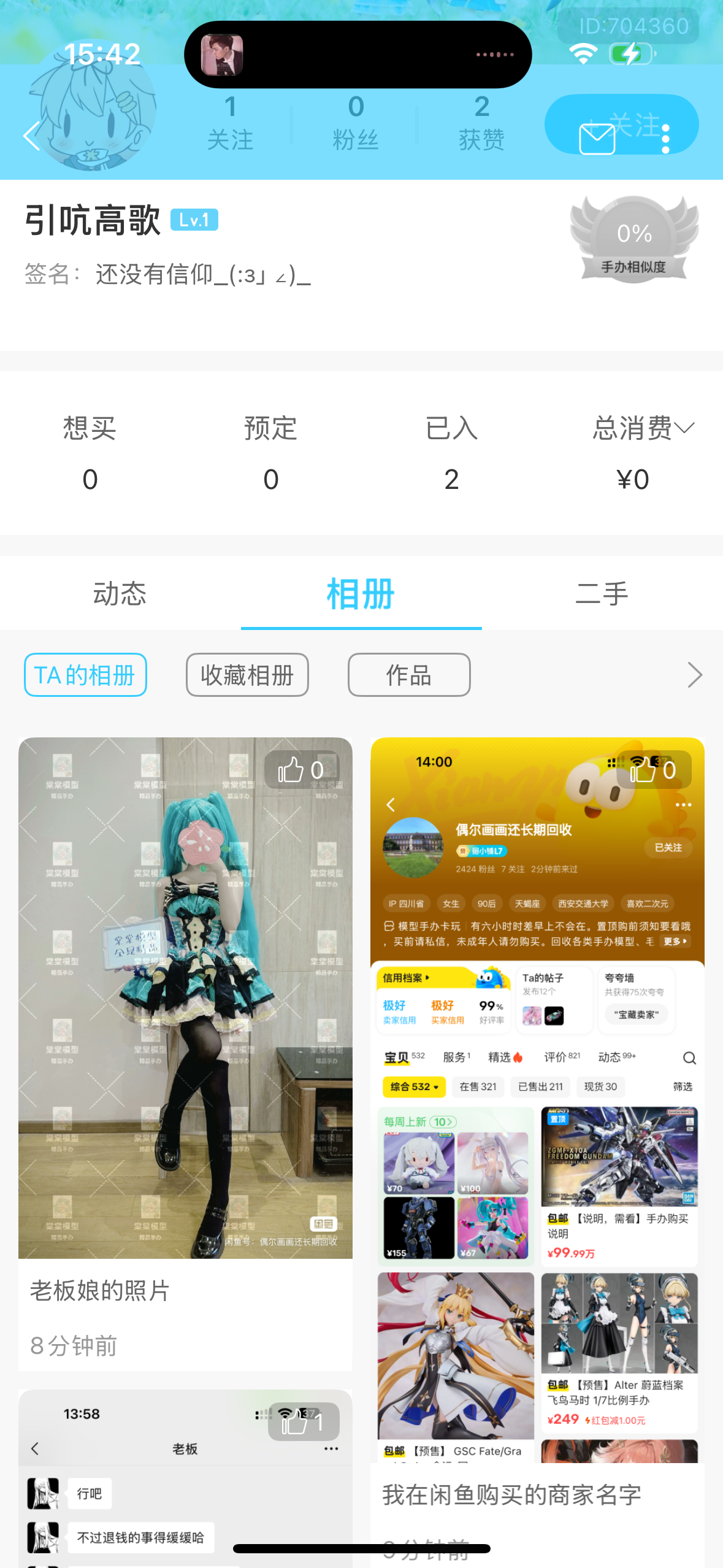Show more album categories arrow
This screenshot has width=723, height=1568.
point(695,675)
